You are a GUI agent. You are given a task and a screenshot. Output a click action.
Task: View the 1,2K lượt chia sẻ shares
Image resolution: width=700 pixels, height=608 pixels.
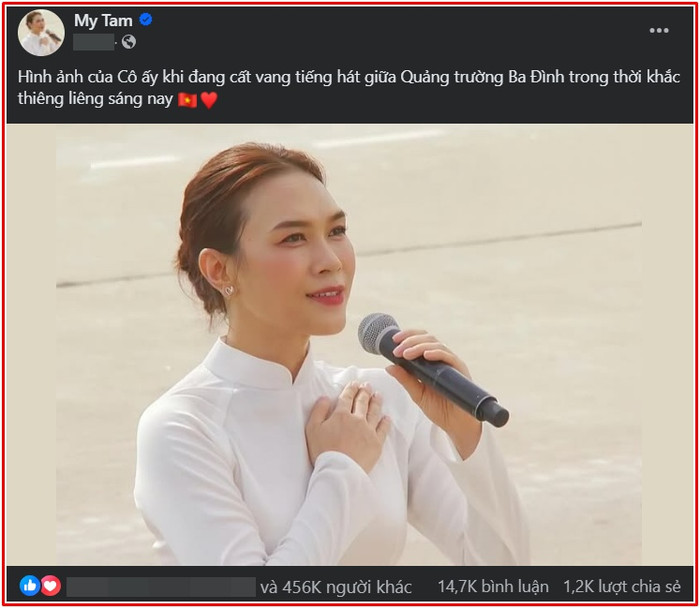[622, 586]
